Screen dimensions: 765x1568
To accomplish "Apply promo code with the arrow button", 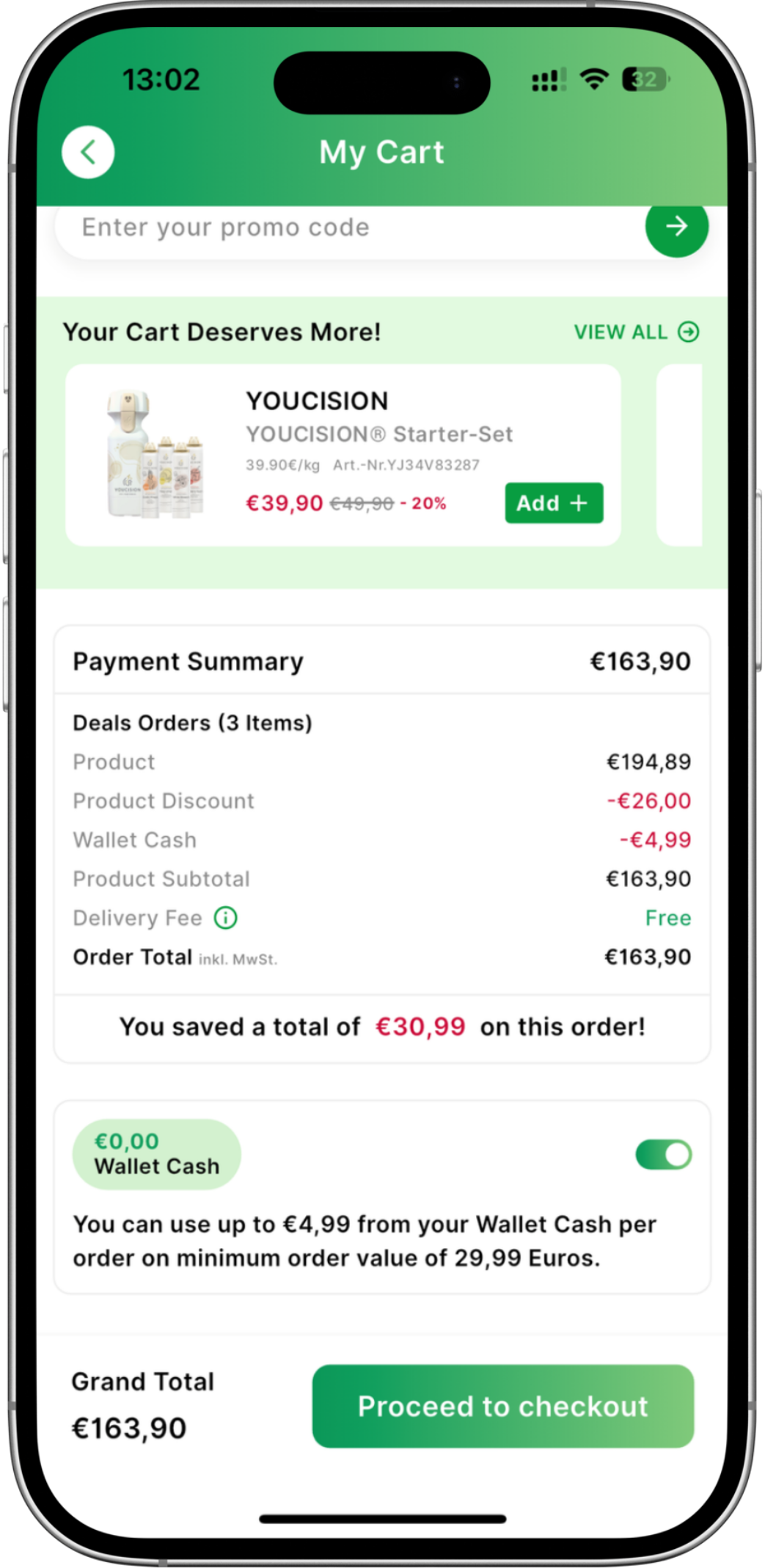I will tap(676, 227).
